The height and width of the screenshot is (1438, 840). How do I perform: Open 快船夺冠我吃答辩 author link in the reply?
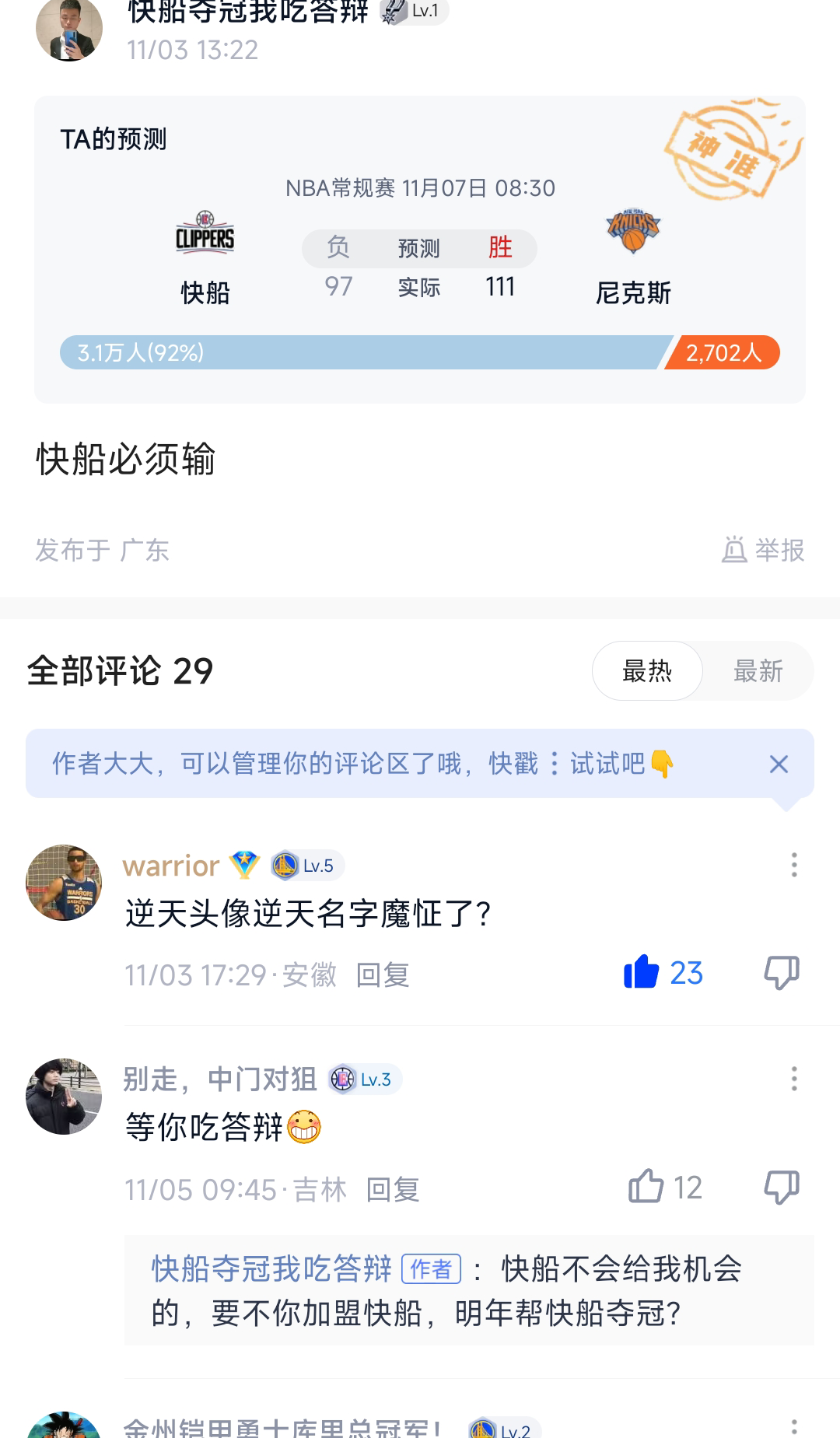point(271,1268)
